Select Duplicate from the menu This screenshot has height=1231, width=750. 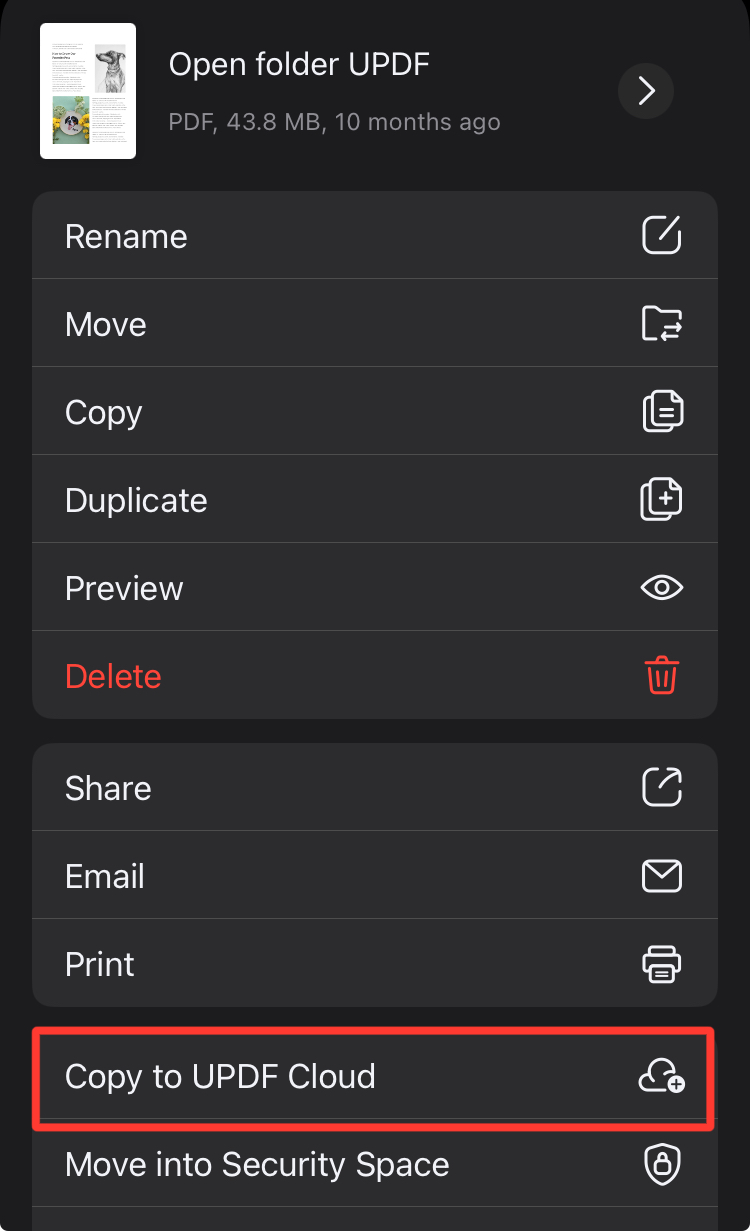[x=135, y=499]
